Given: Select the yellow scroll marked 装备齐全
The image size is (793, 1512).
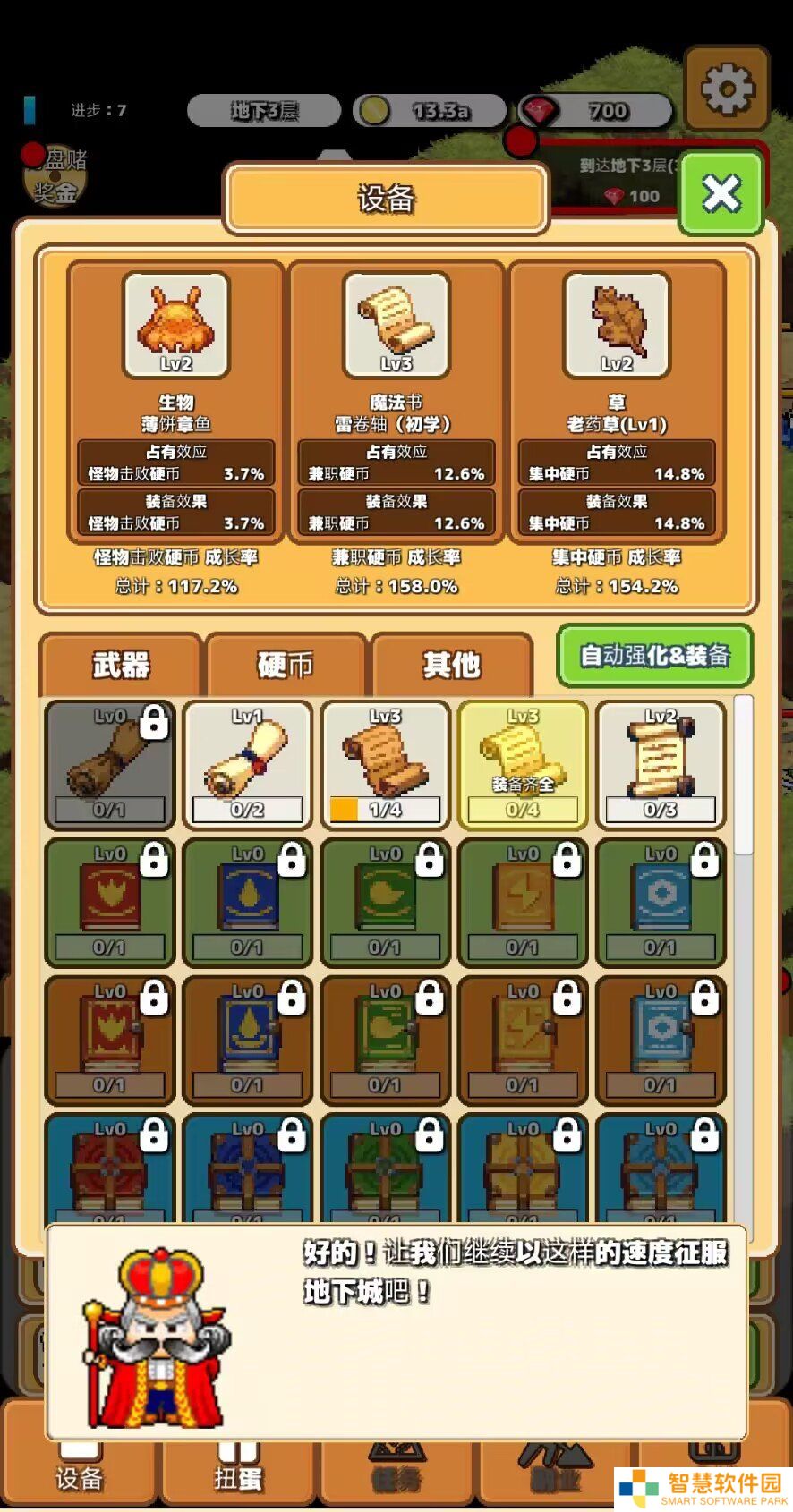Looking at the screenshot, I should click(x=523, y=766).
